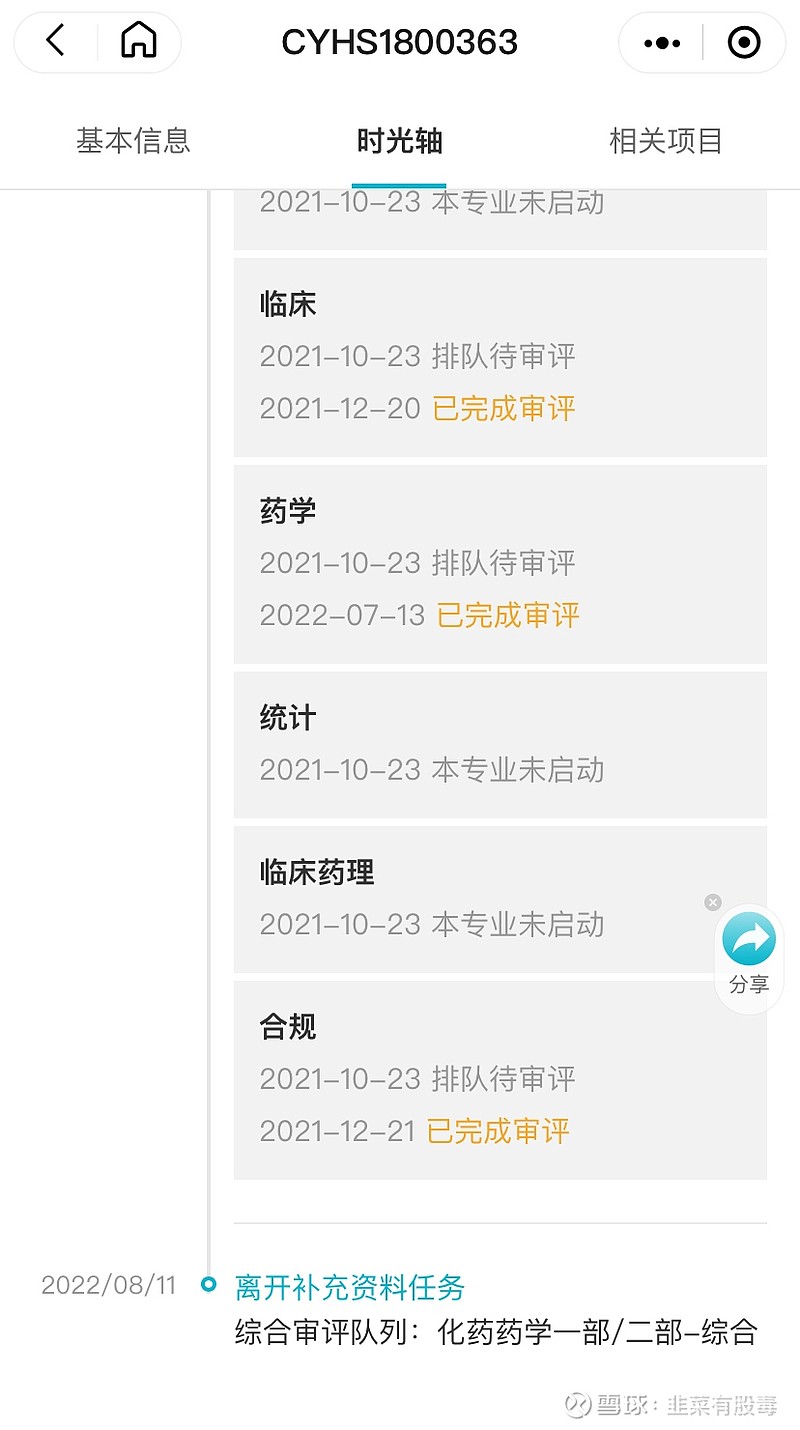This screenshot has width=800, height=1430.
Task: Dismiss the floating share button with its x
Action: (713, 902)
